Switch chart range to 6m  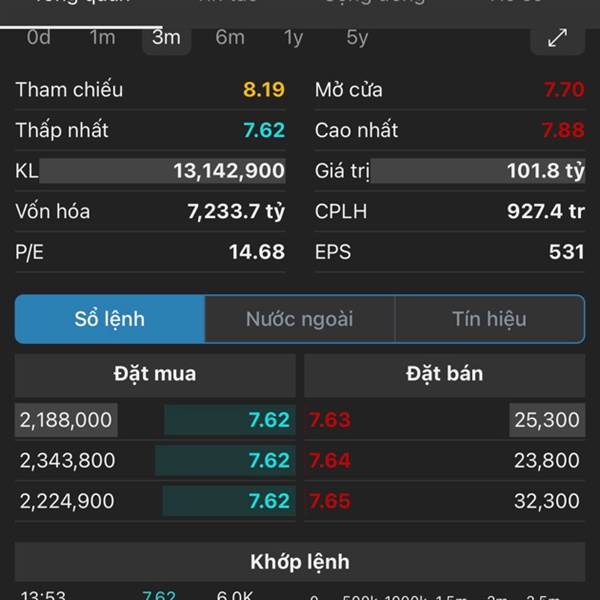229,38
